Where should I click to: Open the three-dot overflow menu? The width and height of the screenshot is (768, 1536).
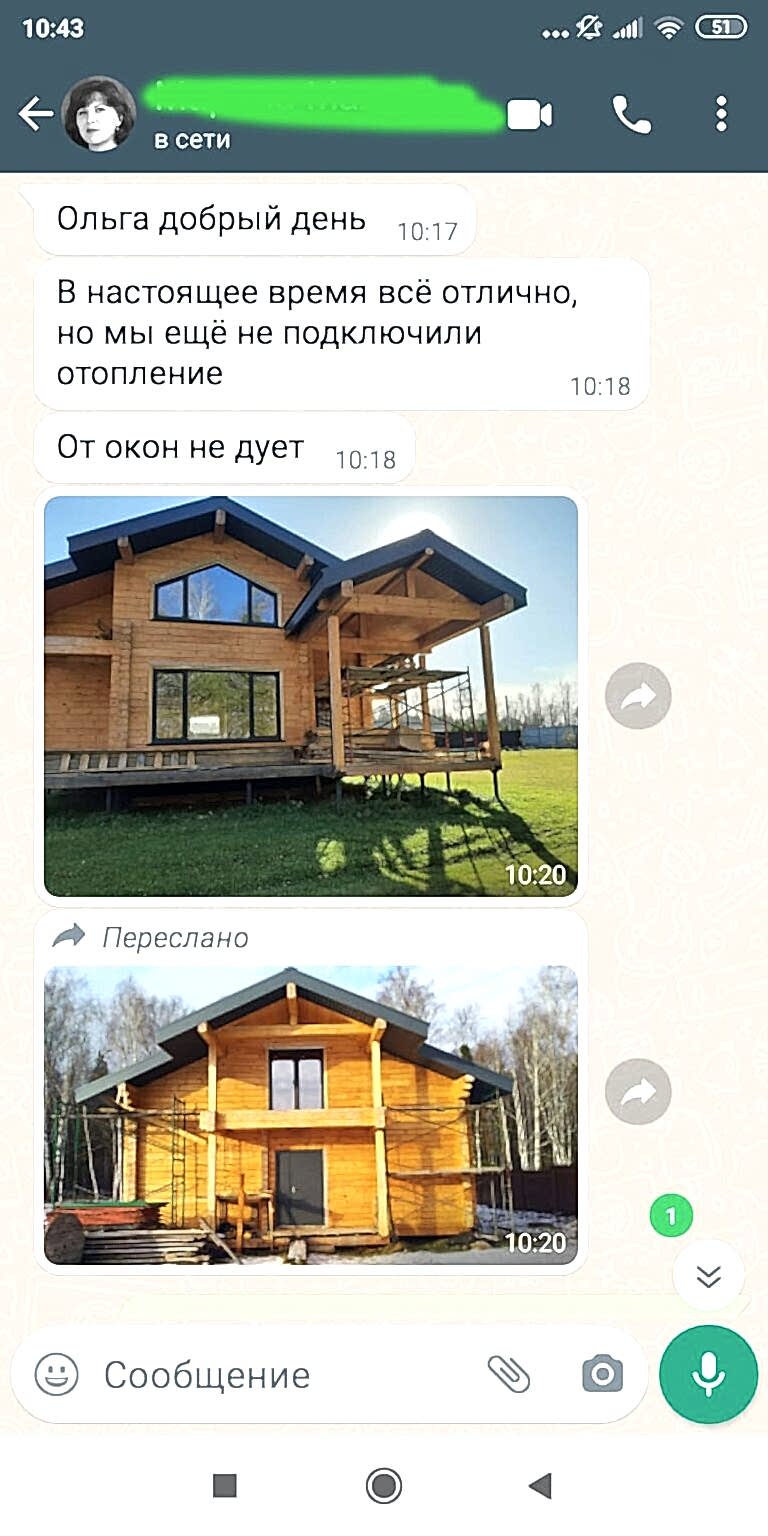point(721,115)
